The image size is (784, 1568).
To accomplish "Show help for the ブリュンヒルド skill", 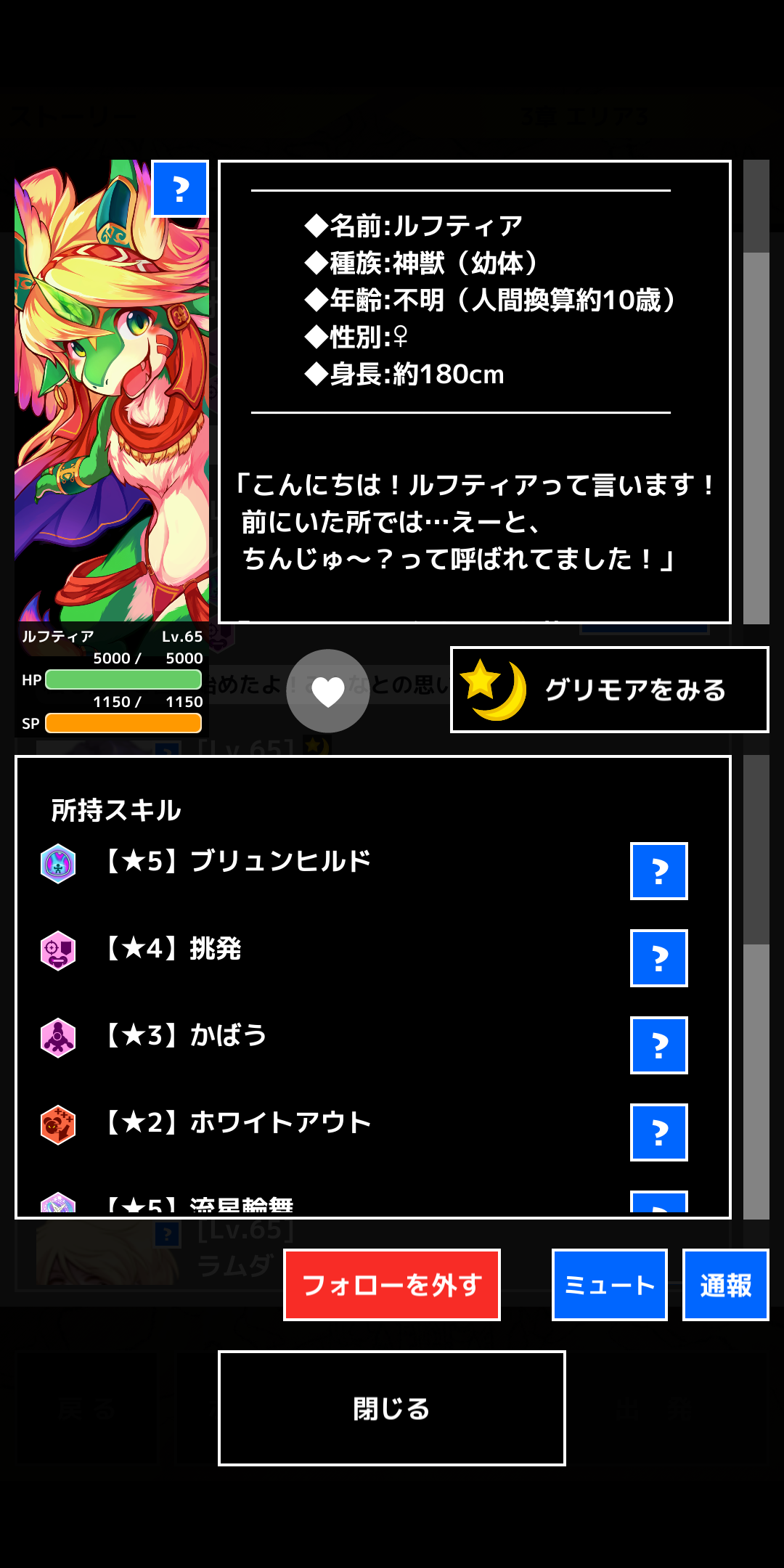I will point(659,871).
